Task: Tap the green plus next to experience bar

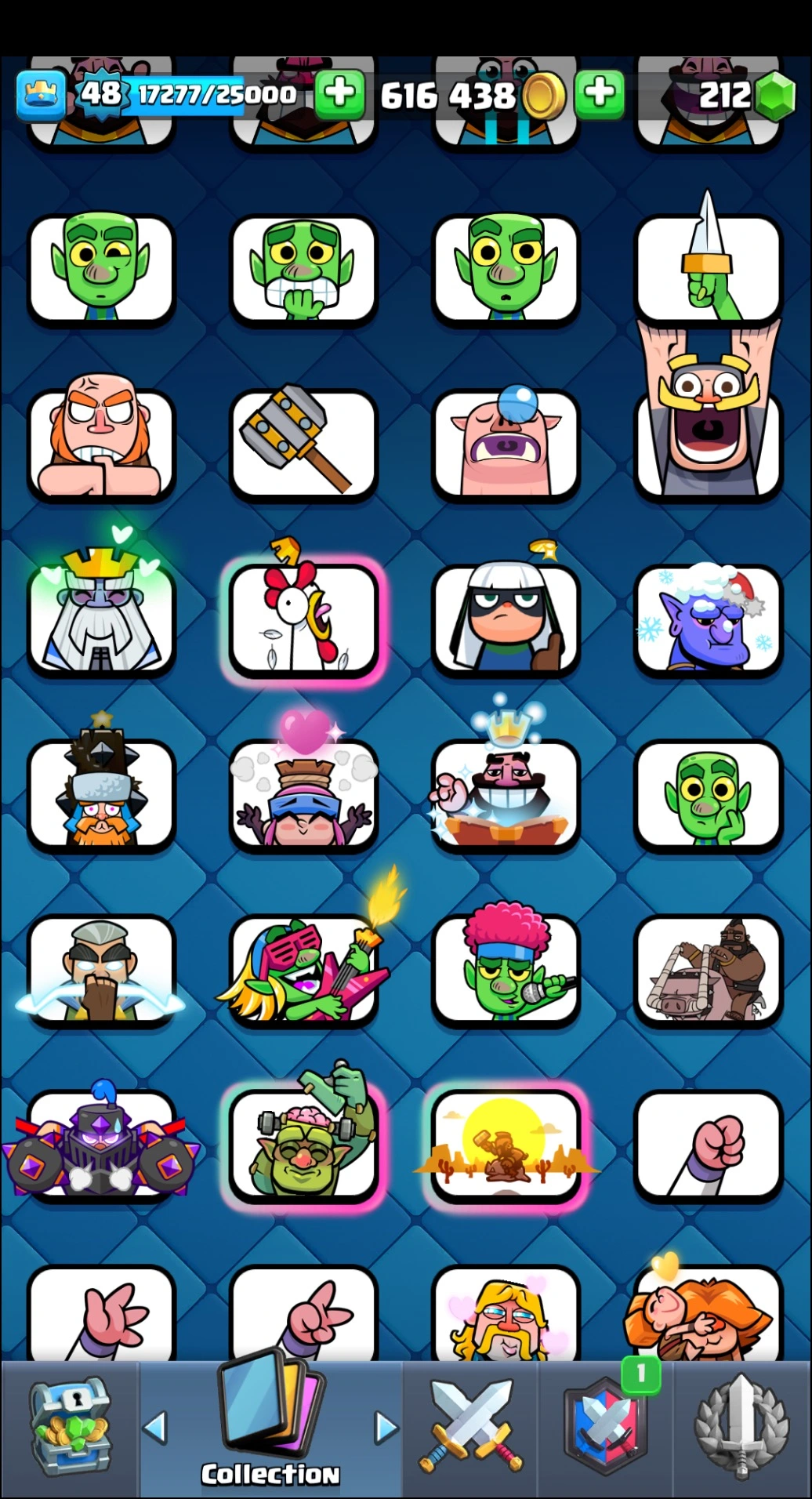Action: (x=339, y=94)
